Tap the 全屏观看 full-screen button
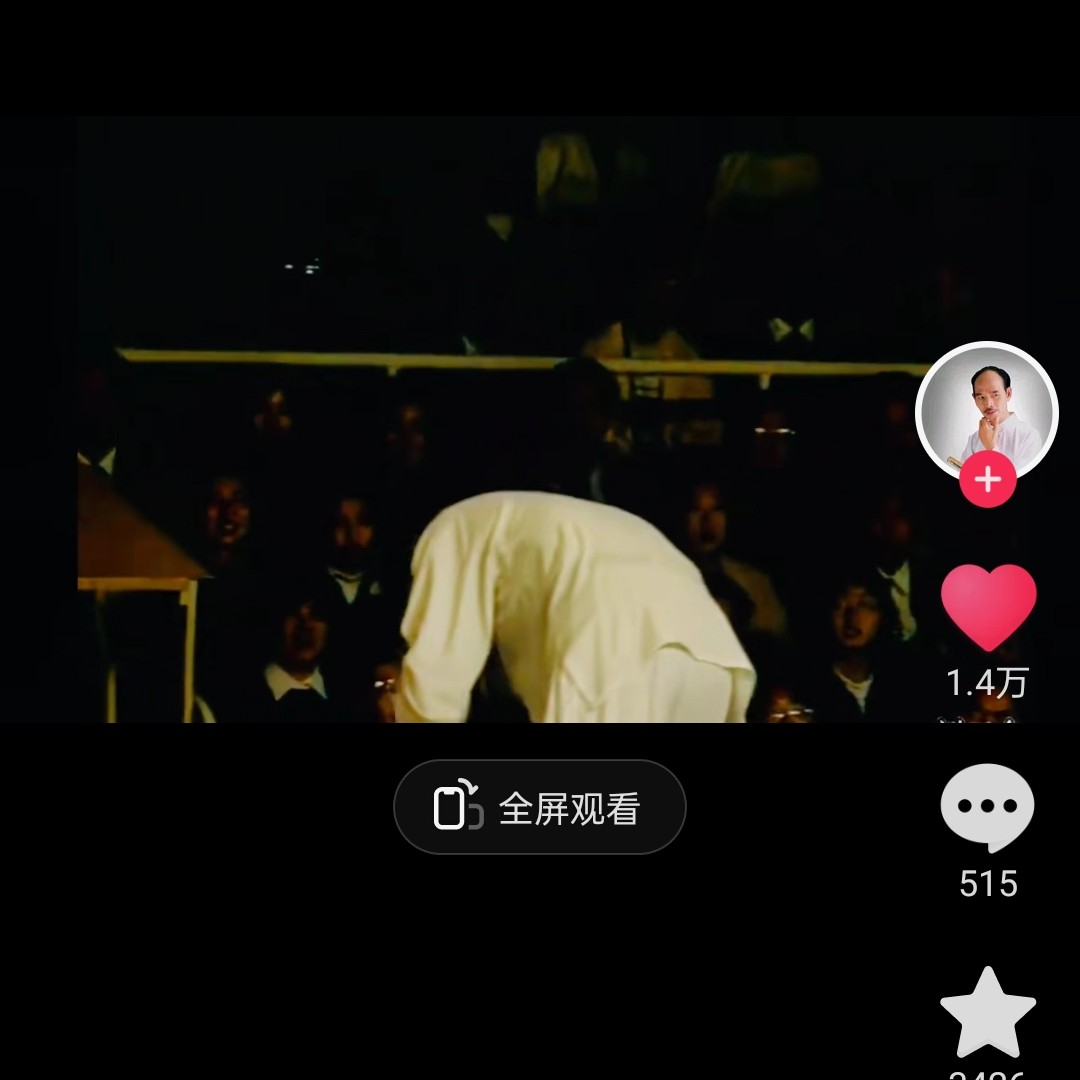Image resolution: width=1080 pixels, height=1080 pixels. click(x=540, y=807)
